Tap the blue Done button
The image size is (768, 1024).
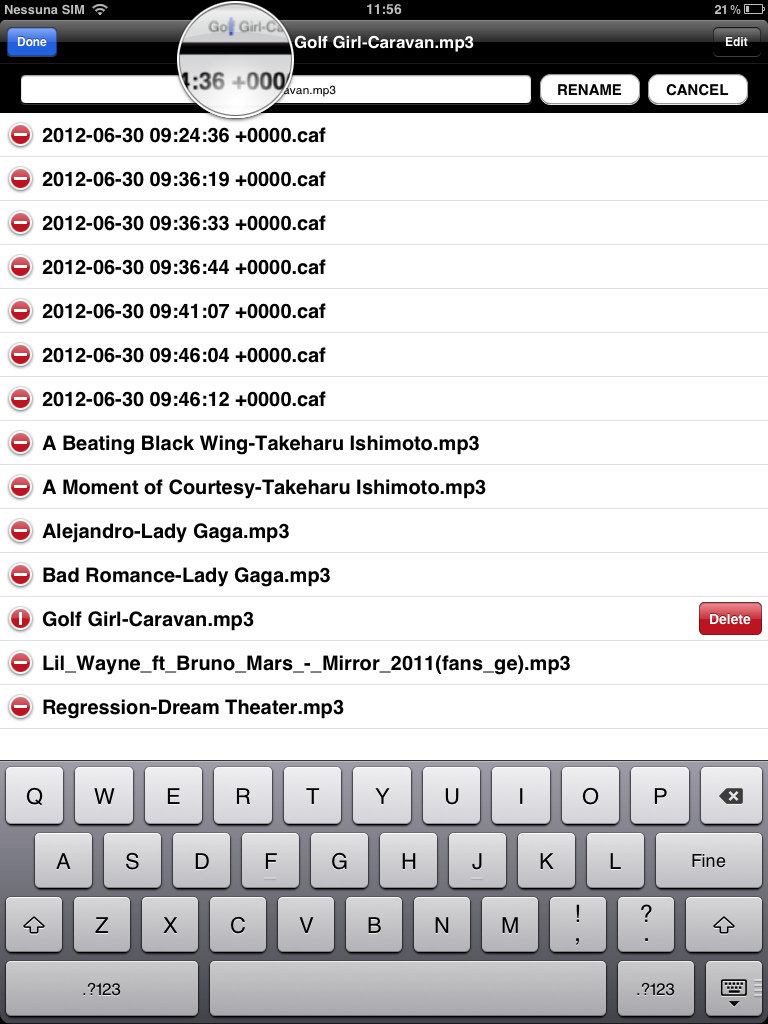32,42
